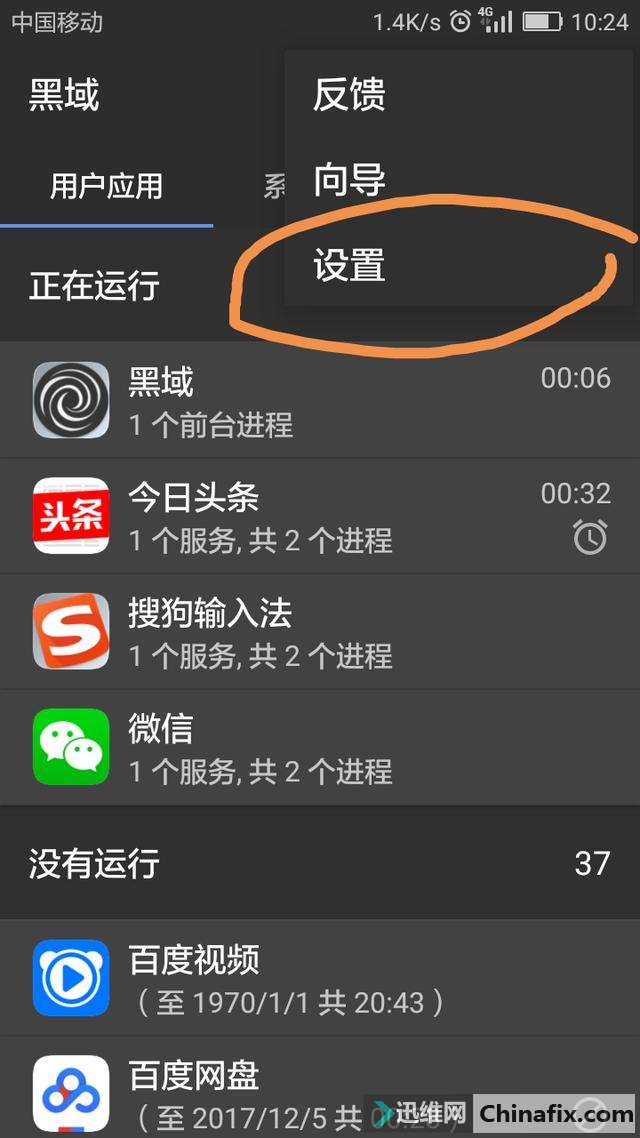Tap the 百度视频 list item
640x1138 pixels.
point(320,978)
